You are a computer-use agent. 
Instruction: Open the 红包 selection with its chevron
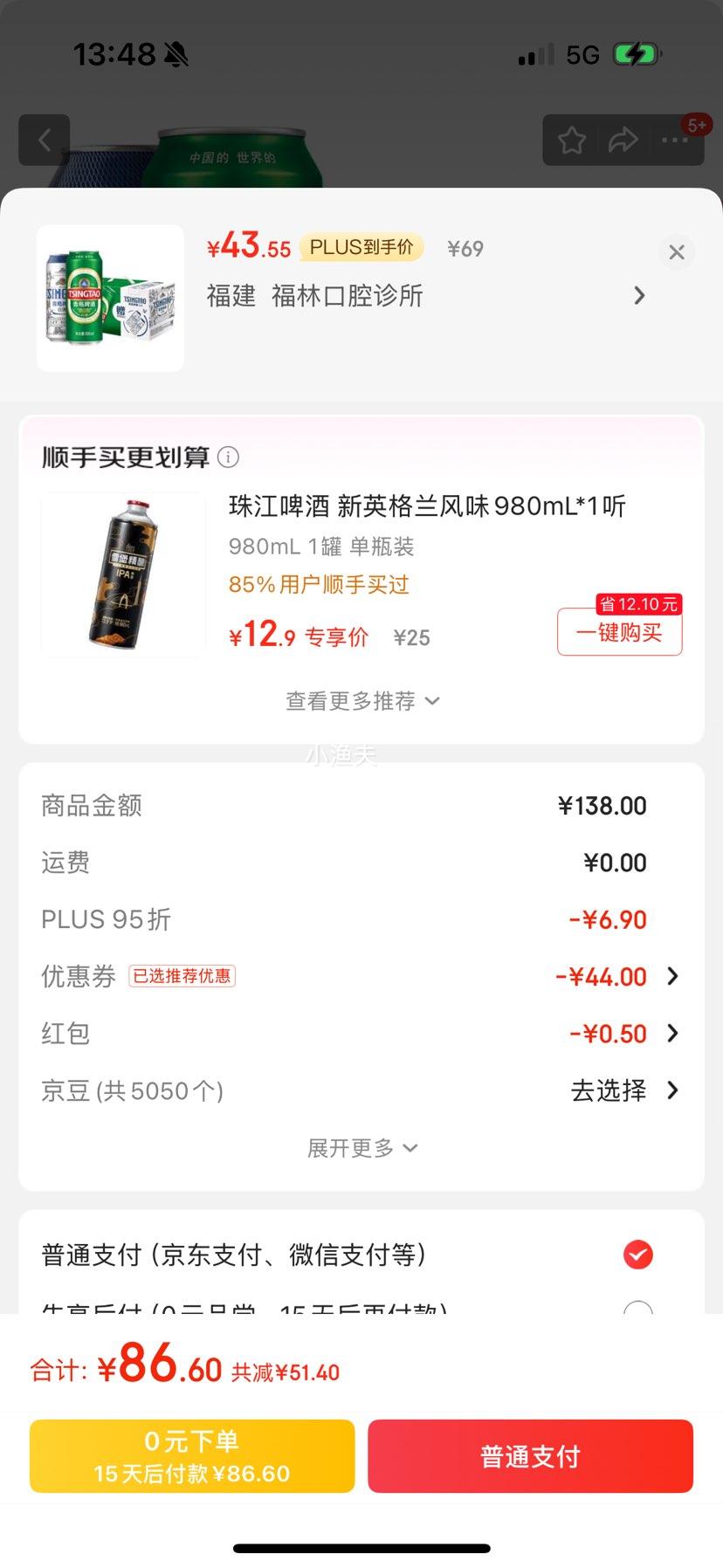[672, 1033]
